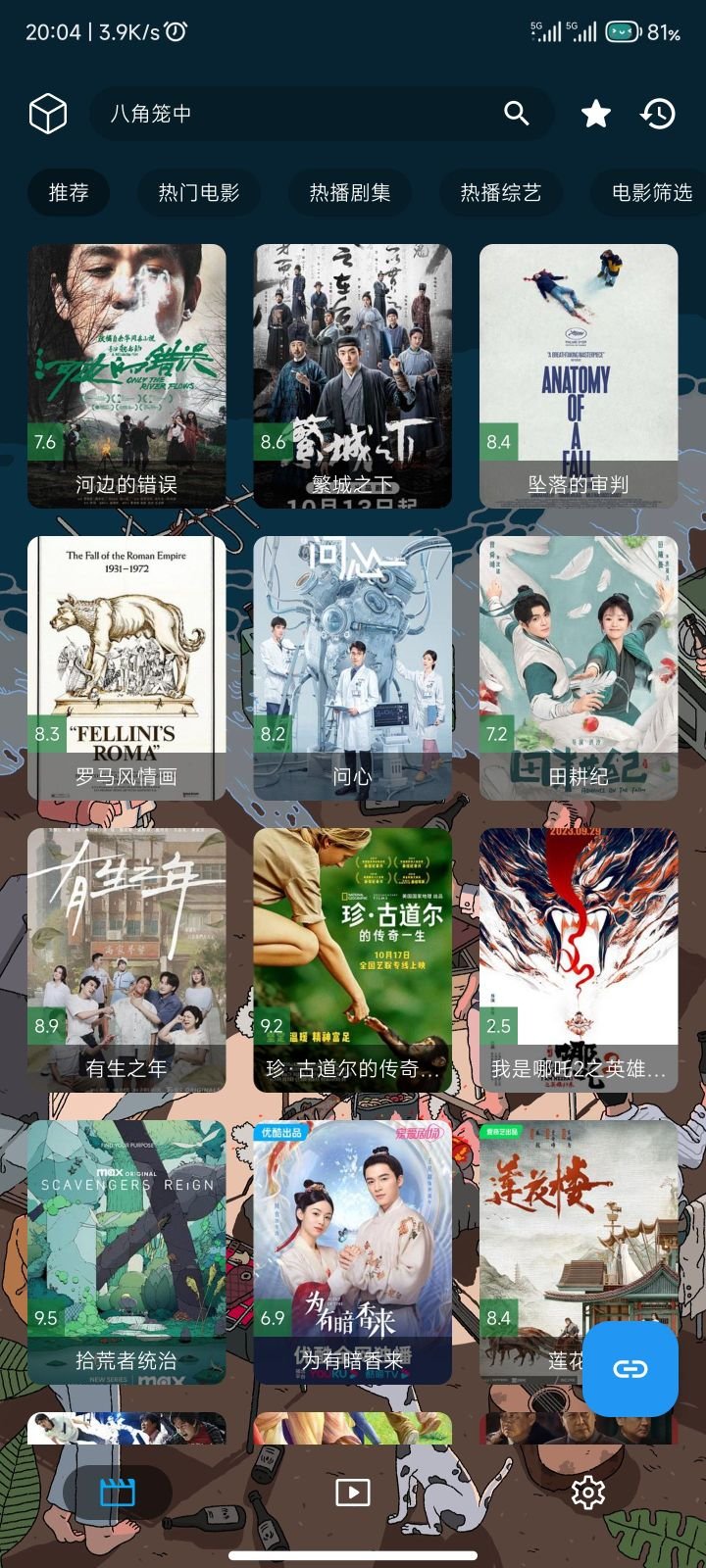Viewport: 706px width, 1568px height.
Task: Open the 问心 poster
Action: [x=352, y=667]
